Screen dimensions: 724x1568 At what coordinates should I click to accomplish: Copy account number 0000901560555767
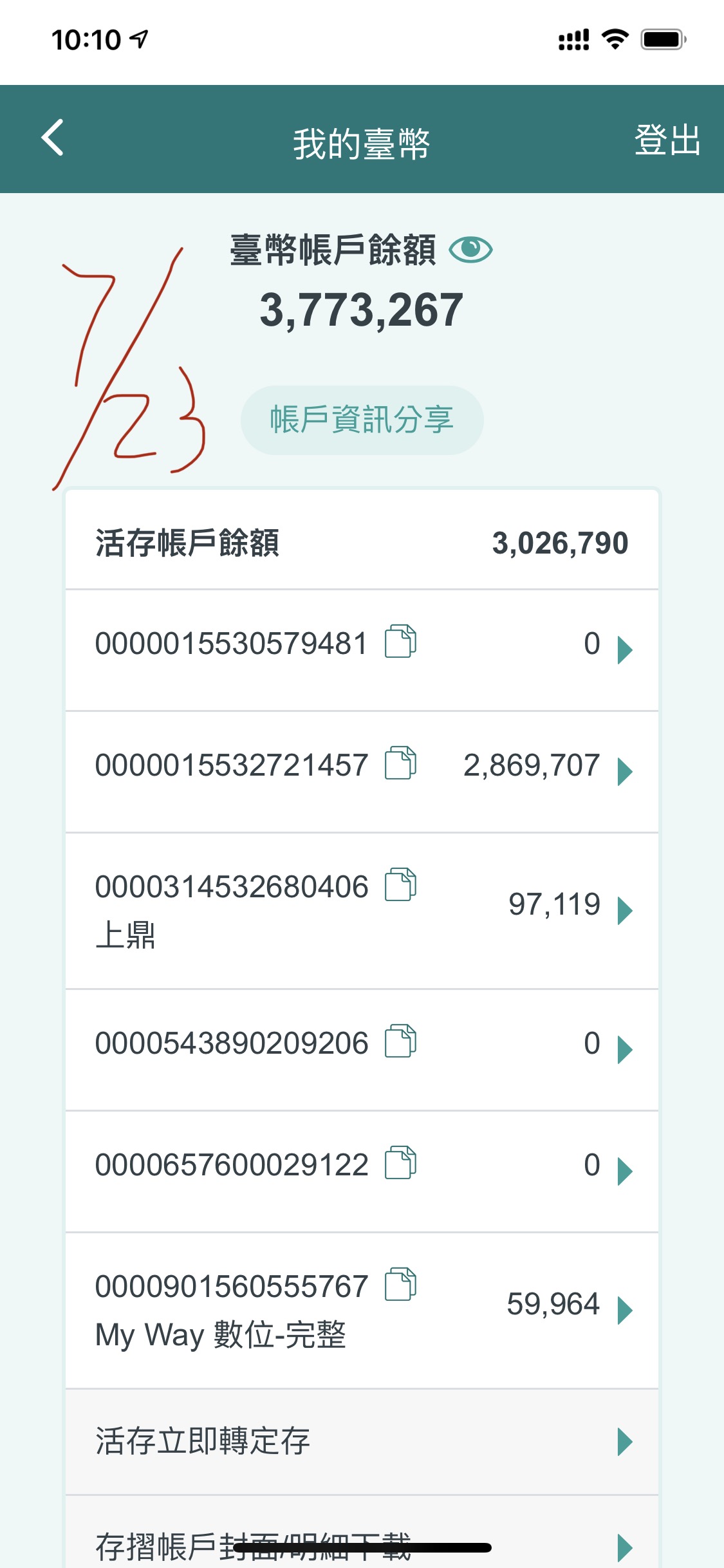click(x=400, y=1284)
